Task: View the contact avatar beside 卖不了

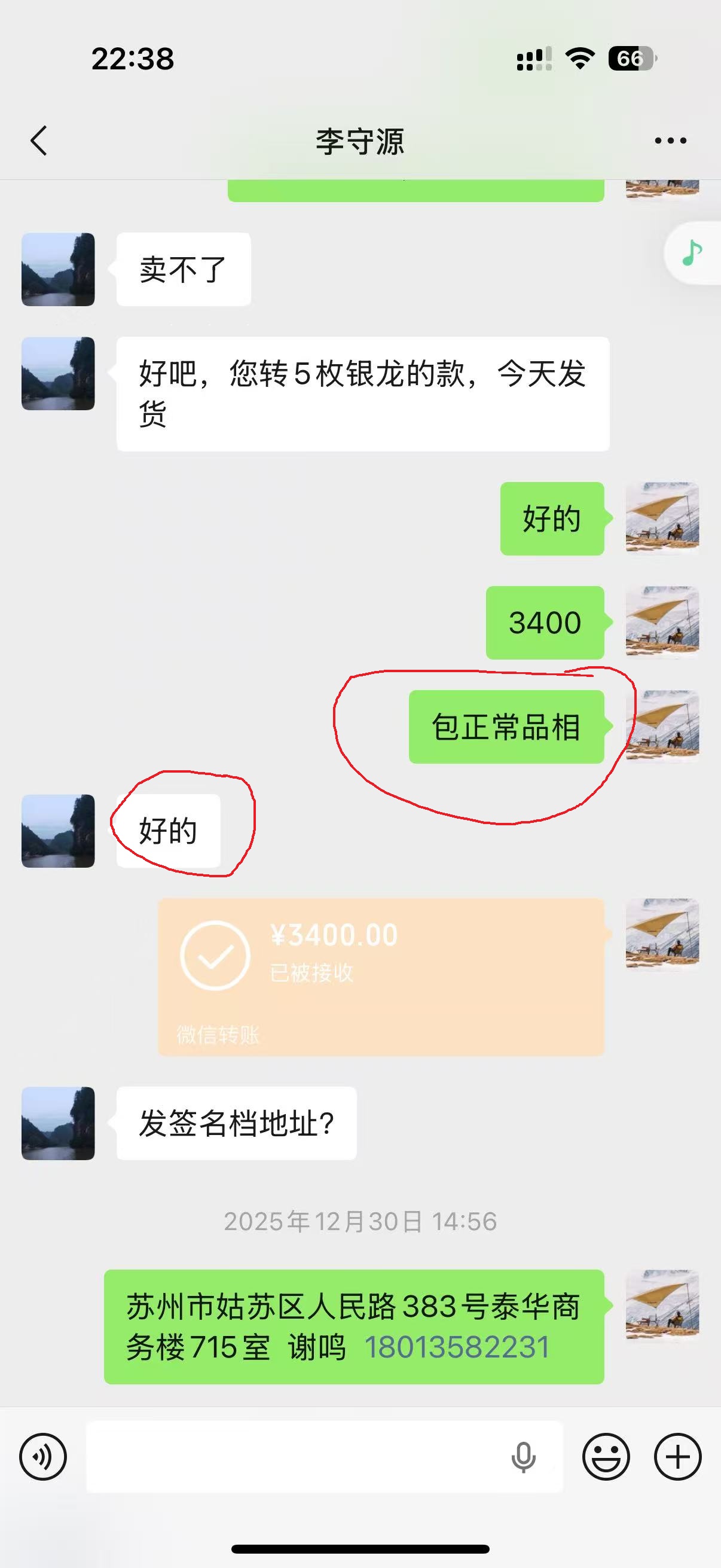Action: point(59,269)
